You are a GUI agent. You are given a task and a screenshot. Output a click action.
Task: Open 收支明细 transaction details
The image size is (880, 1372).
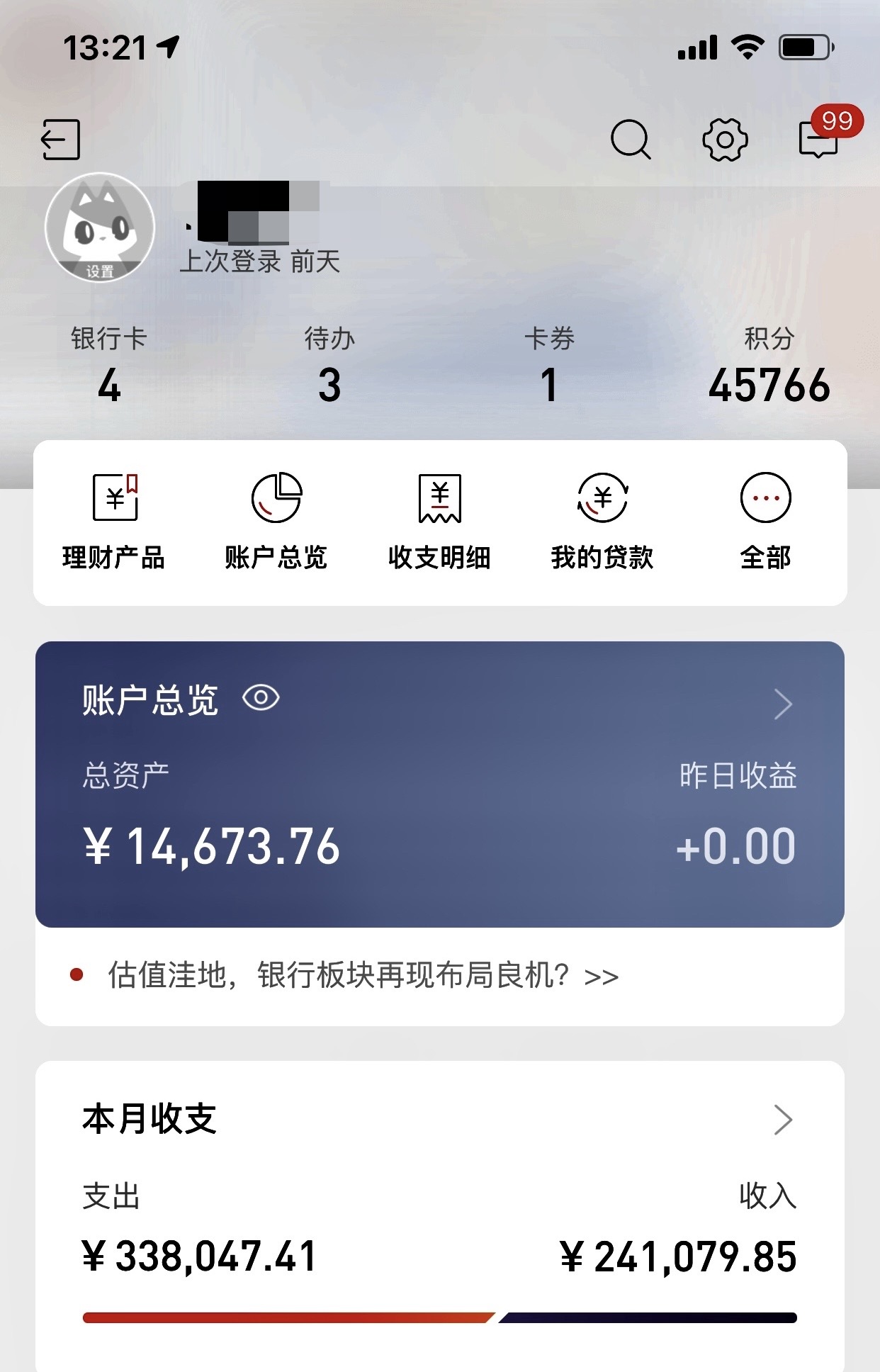[x=439, y=522]
